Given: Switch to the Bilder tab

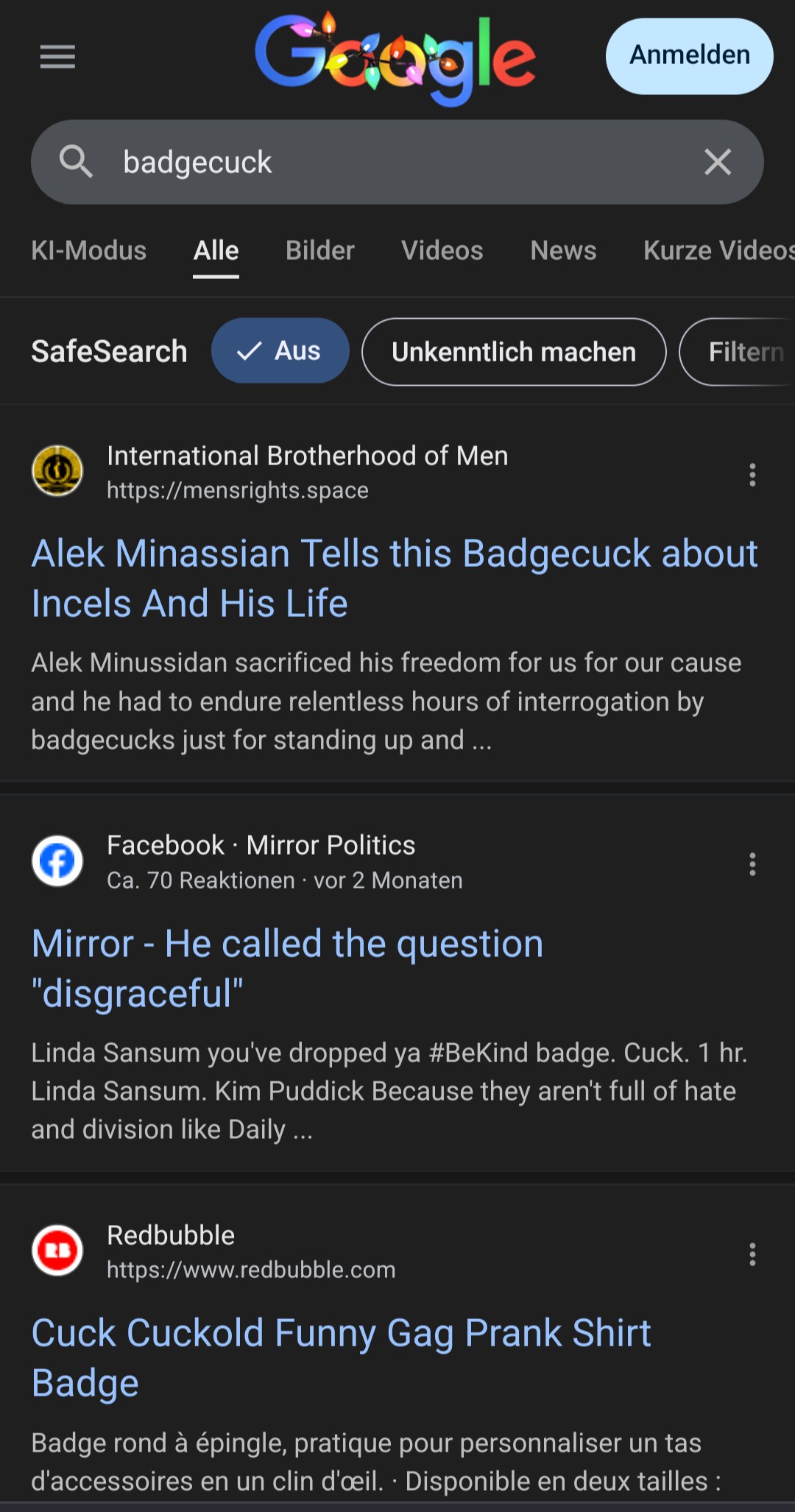Looking at the screenshot, I should (319, 251).
